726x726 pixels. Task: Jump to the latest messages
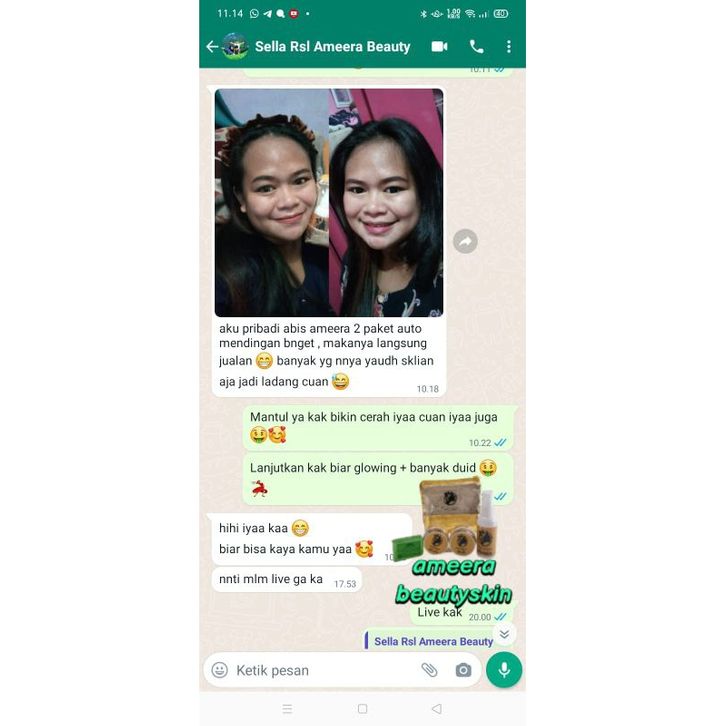click(x=504, y=634)
